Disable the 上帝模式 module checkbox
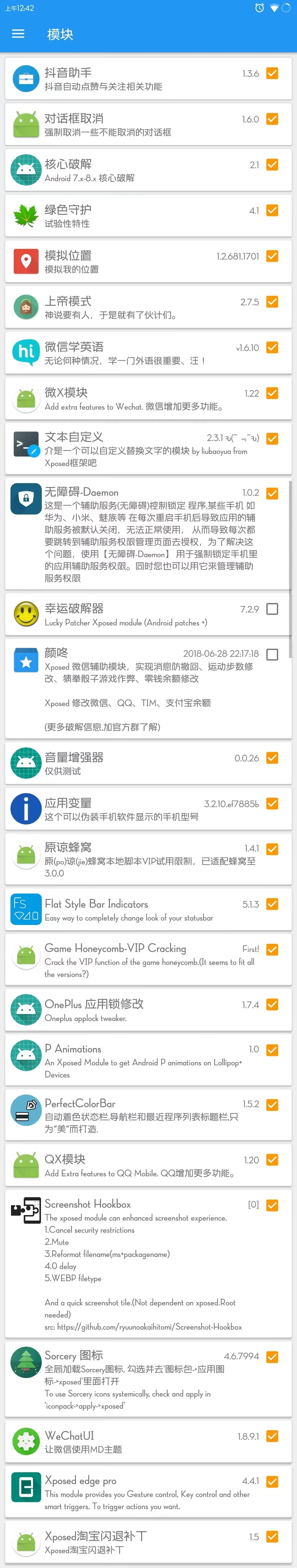The width and height of the screenshot is (297, 1568). (x=272, y=302)
